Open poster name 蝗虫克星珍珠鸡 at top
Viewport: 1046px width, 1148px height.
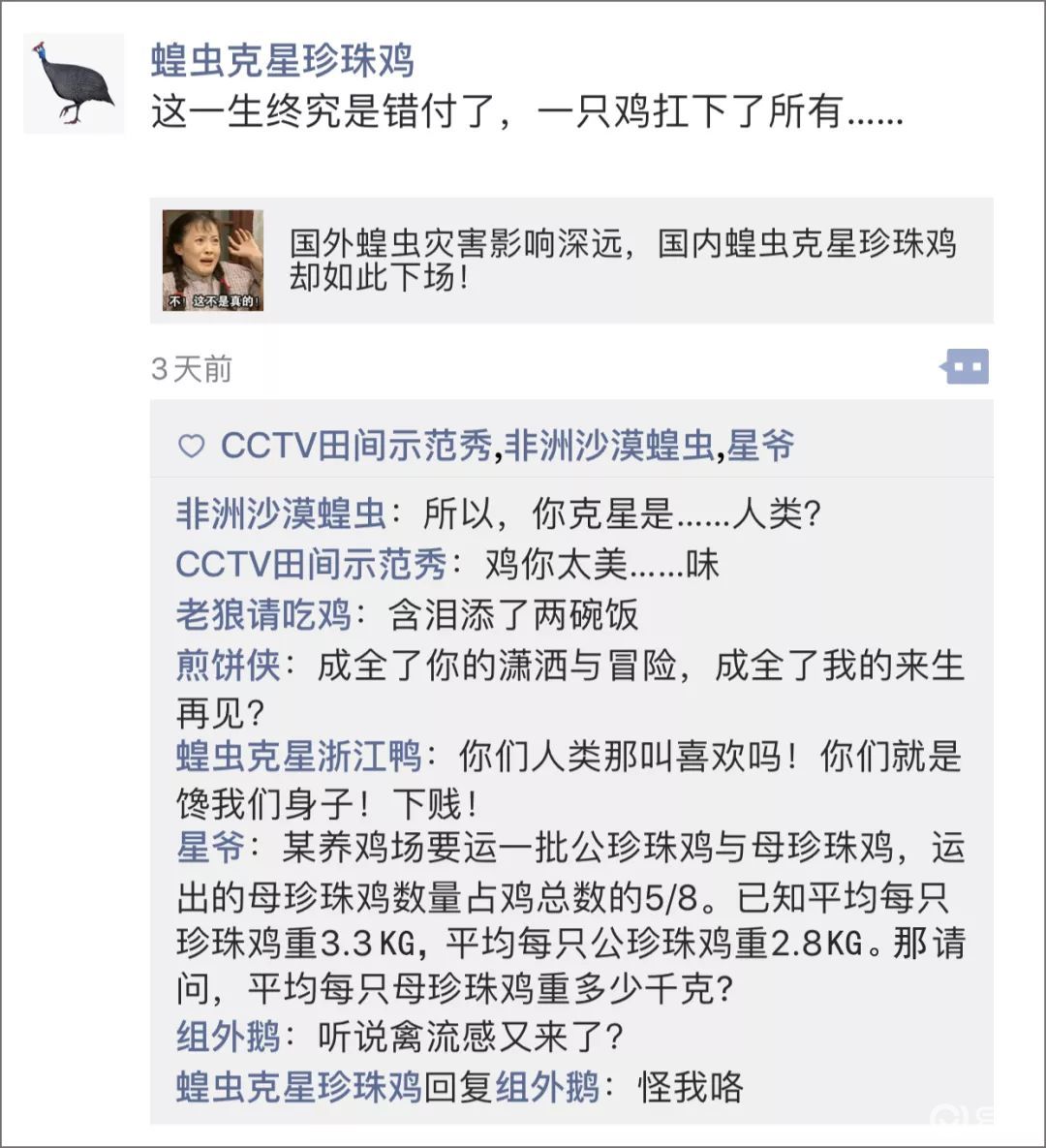coord(282,60)
